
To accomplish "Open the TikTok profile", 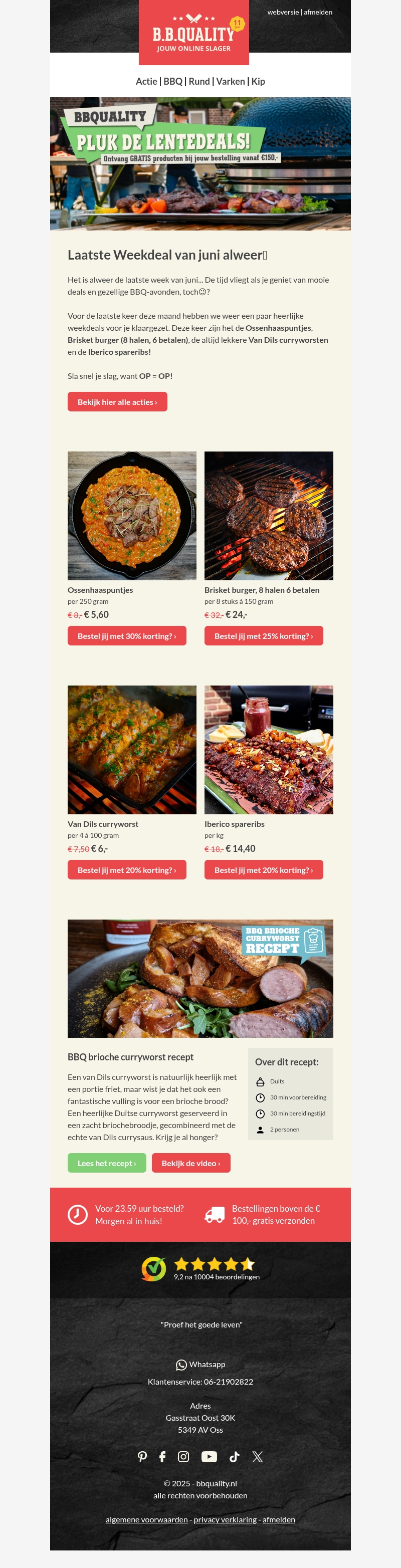I will coord(234,1457).
